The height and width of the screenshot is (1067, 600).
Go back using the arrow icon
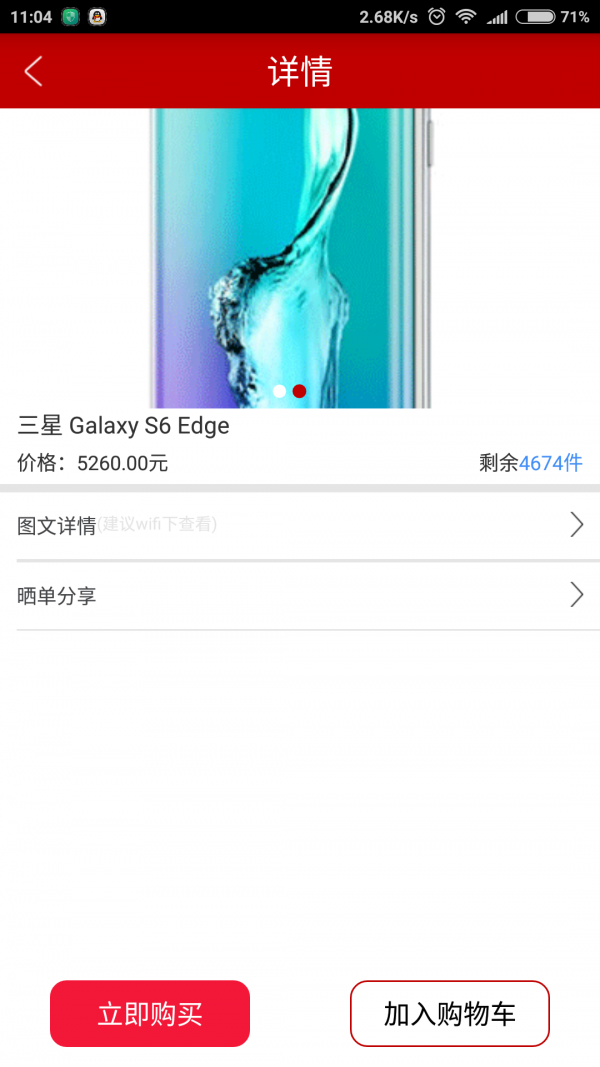[34, 71]
